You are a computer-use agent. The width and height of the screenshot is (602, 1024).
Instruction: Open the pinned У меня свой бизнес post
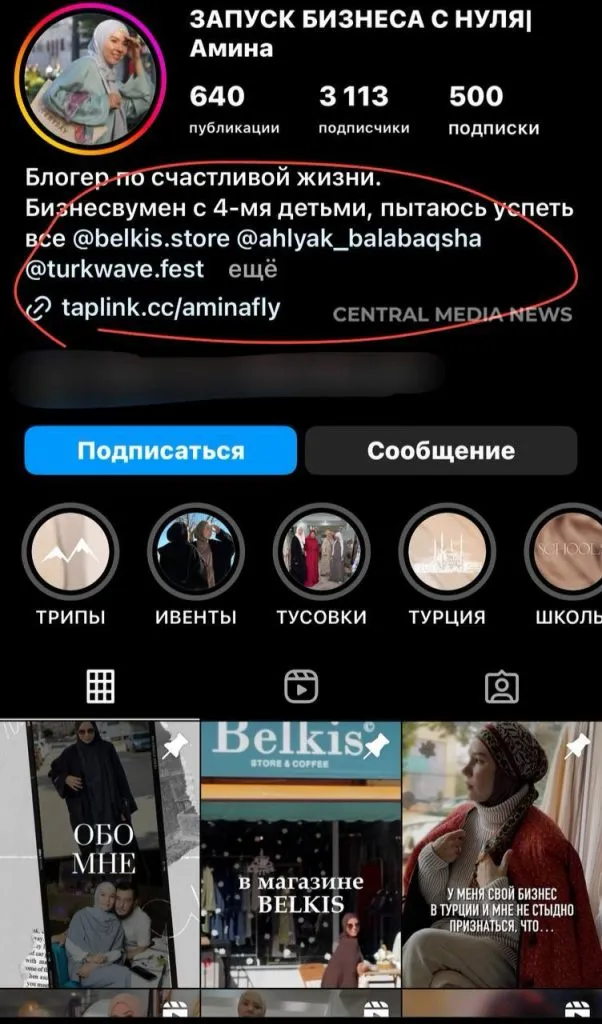pos(502,855)
